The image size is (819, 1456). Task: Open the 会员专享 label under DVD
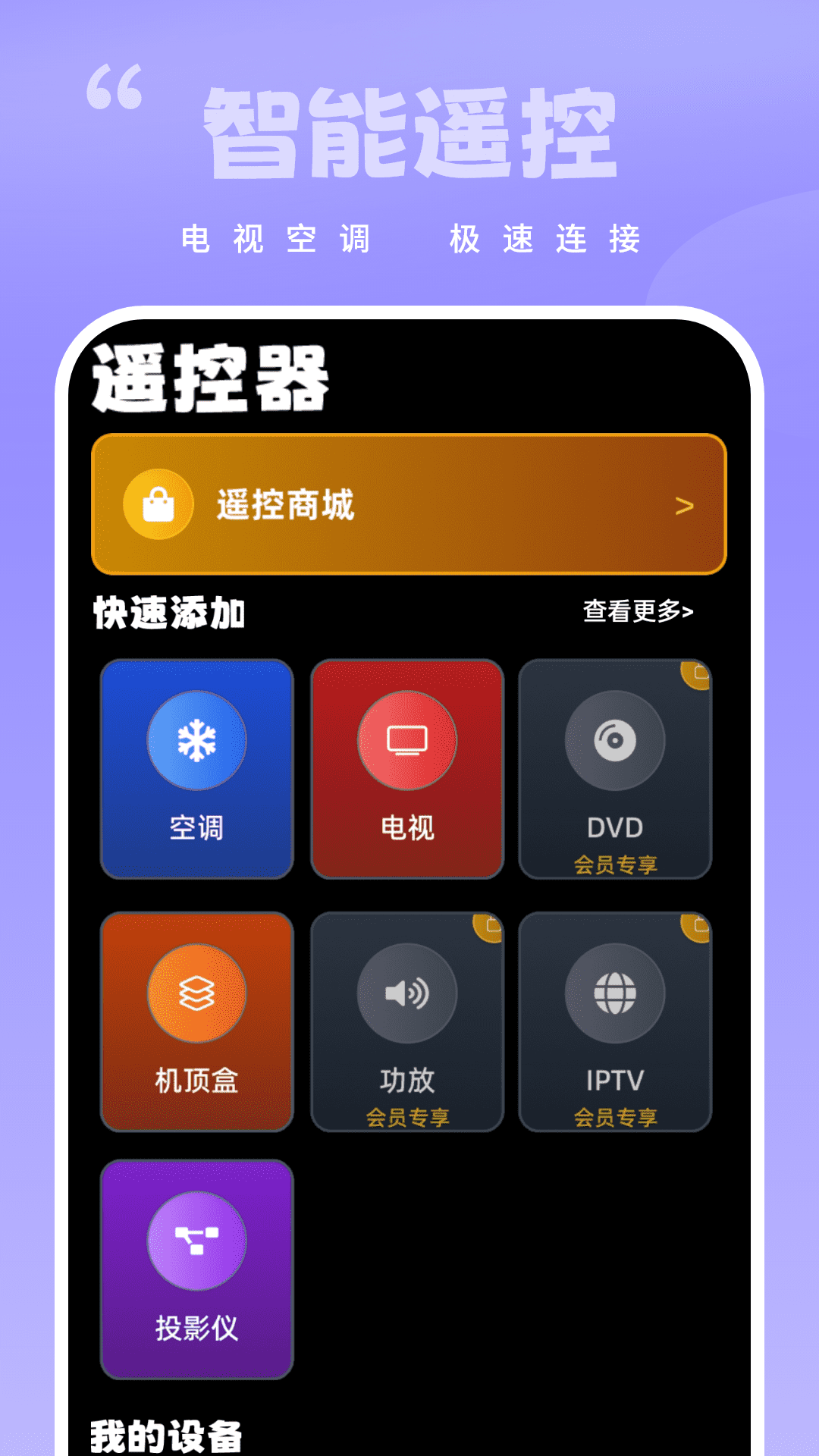coord(616,863)
